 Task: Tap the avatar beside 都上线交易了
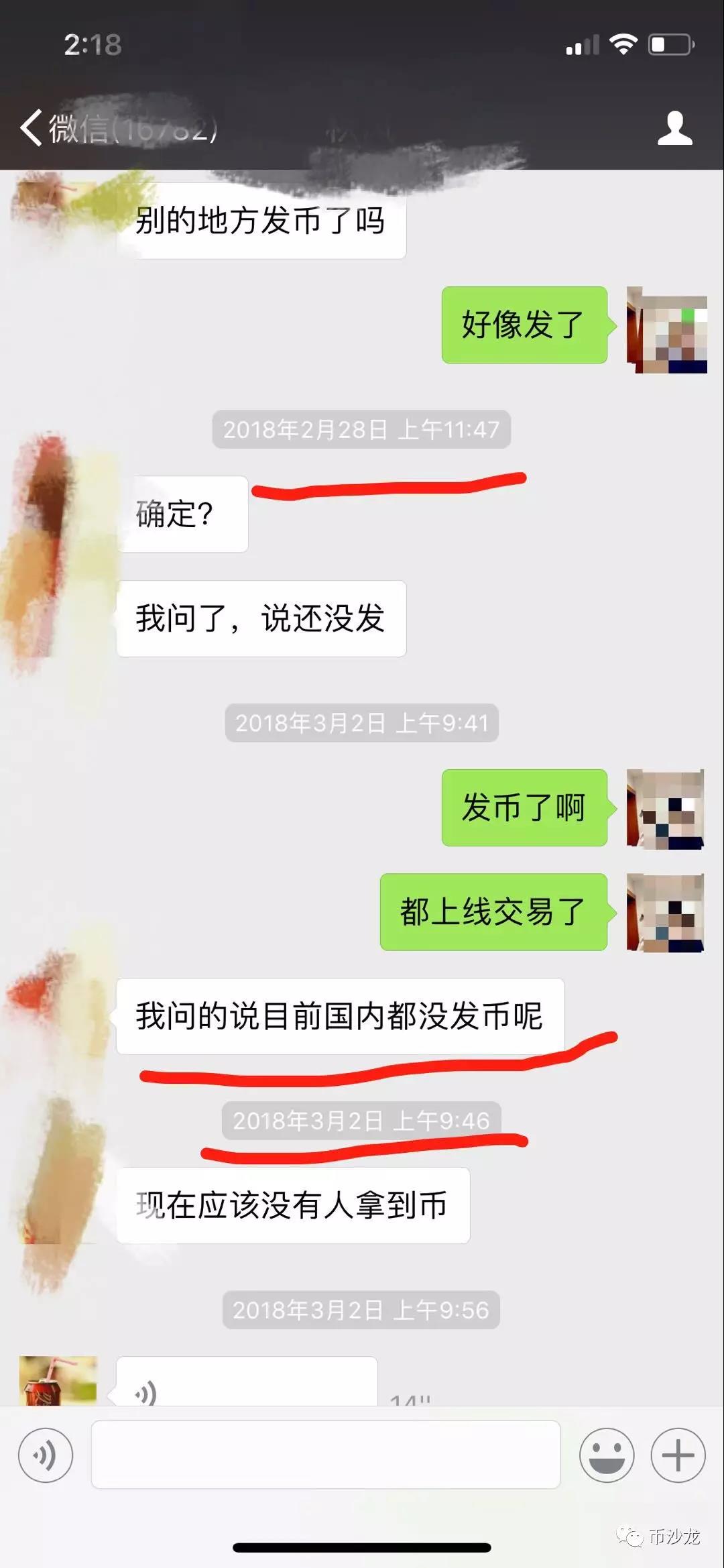665,913
